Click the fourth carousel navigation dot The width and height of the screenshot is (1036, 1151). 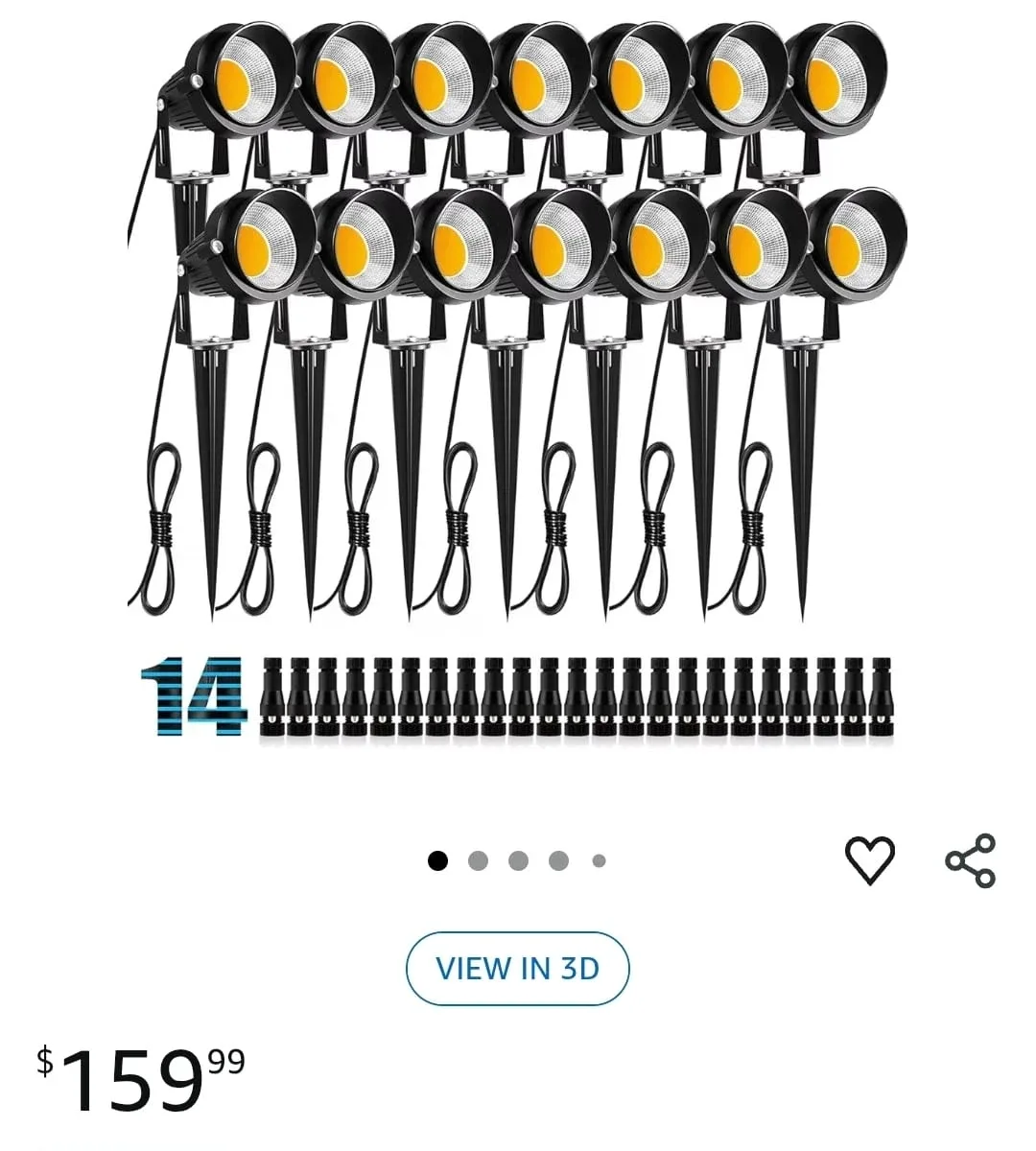[x=559, y=860]
